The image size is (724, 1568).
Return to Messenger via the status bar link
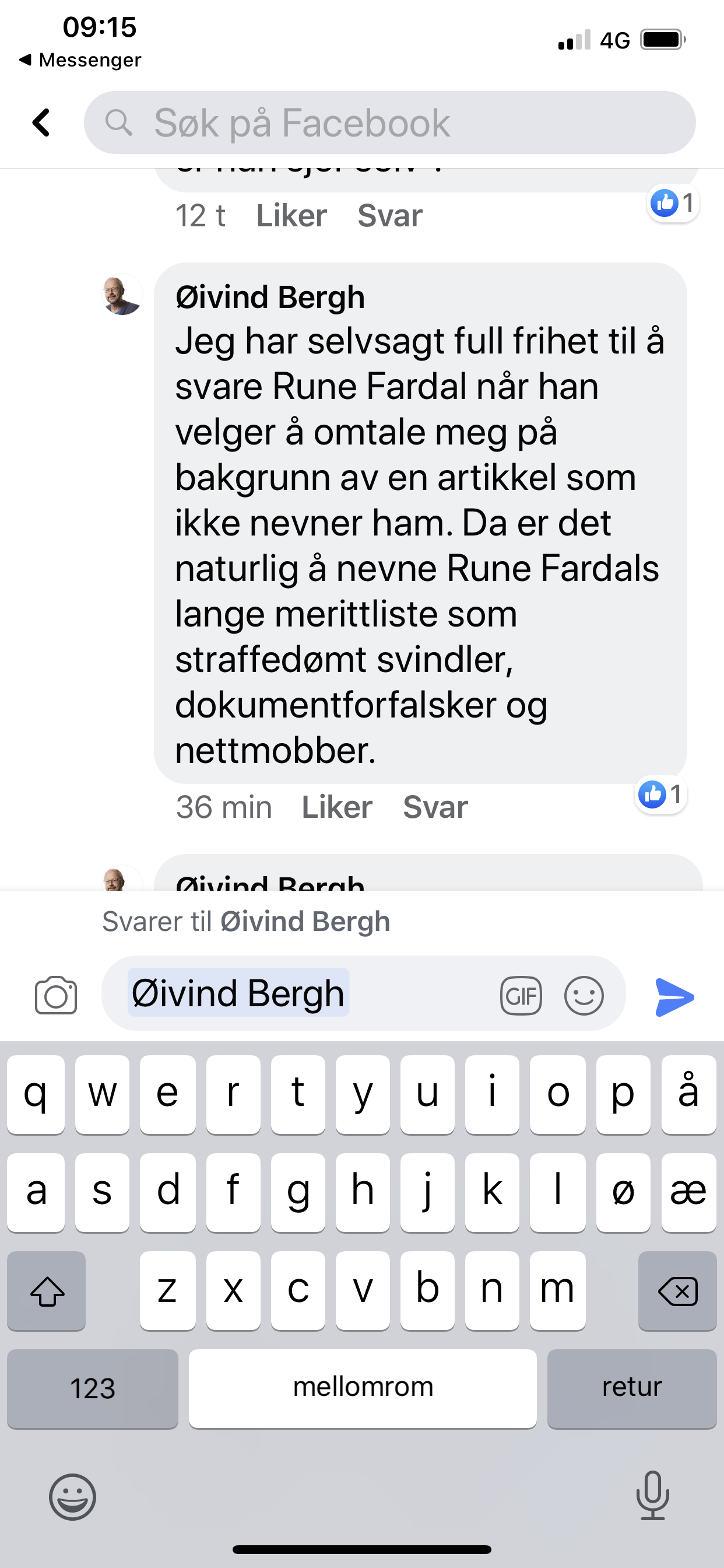point(80,60)
